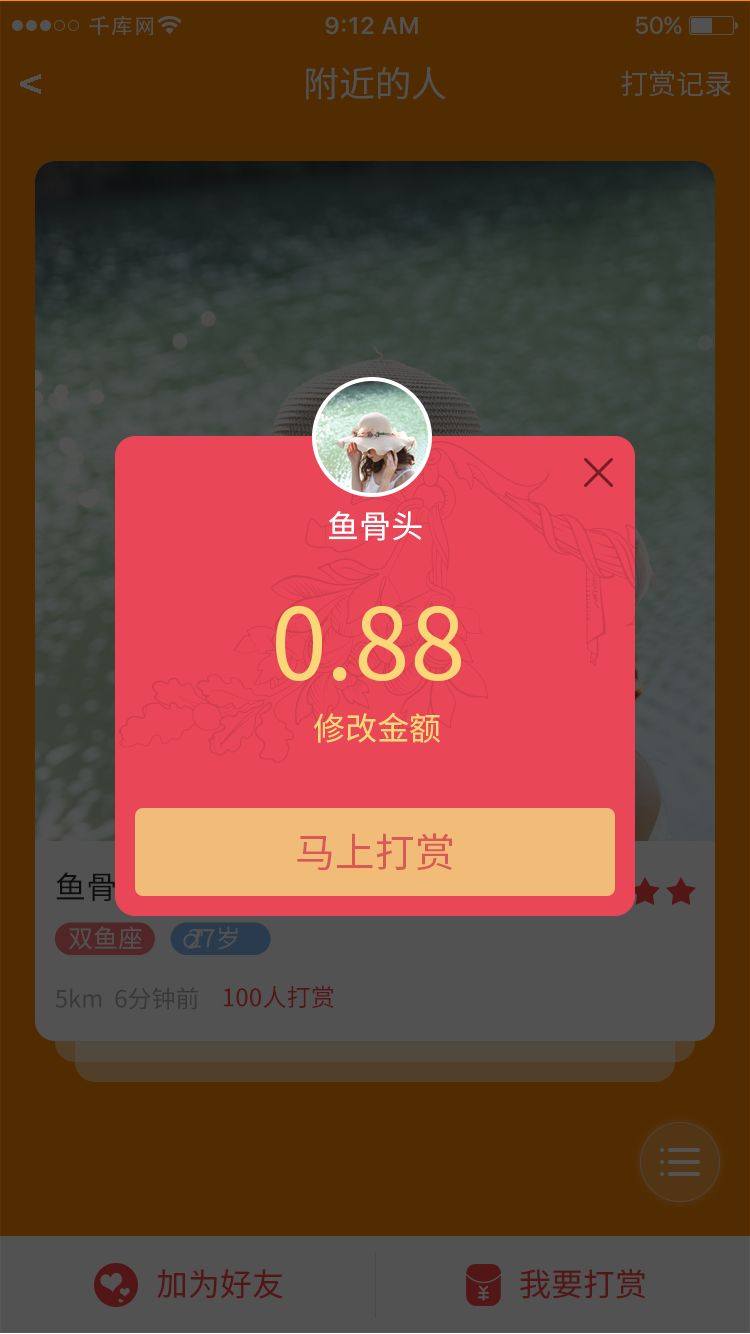The width and height of the screenshot is (750, 1334).
Task: Close the tipping dialog
Action: point(598,473)
